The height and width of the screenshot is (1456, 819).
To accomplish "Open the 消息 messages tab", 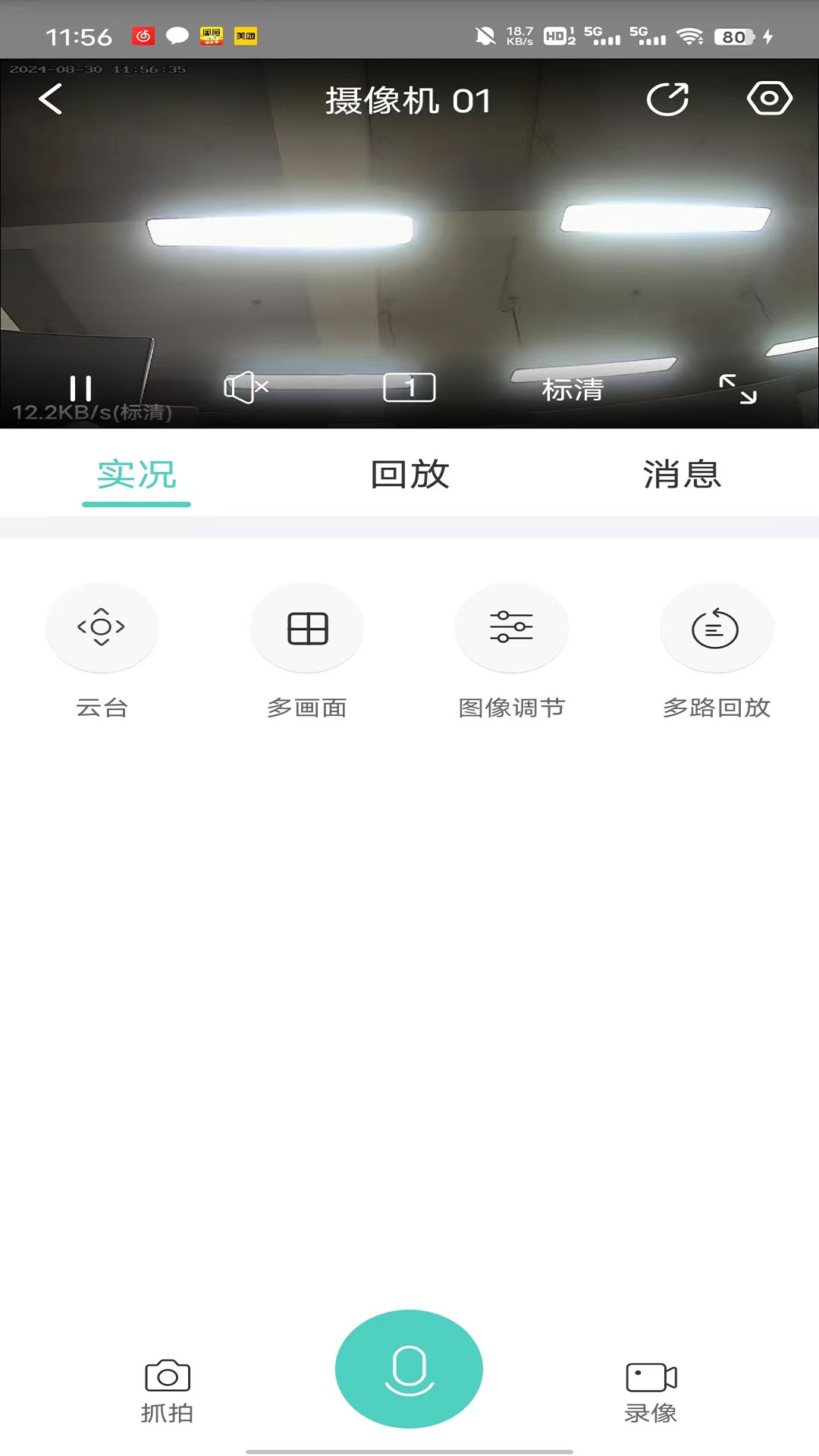I will pos(680,474).
